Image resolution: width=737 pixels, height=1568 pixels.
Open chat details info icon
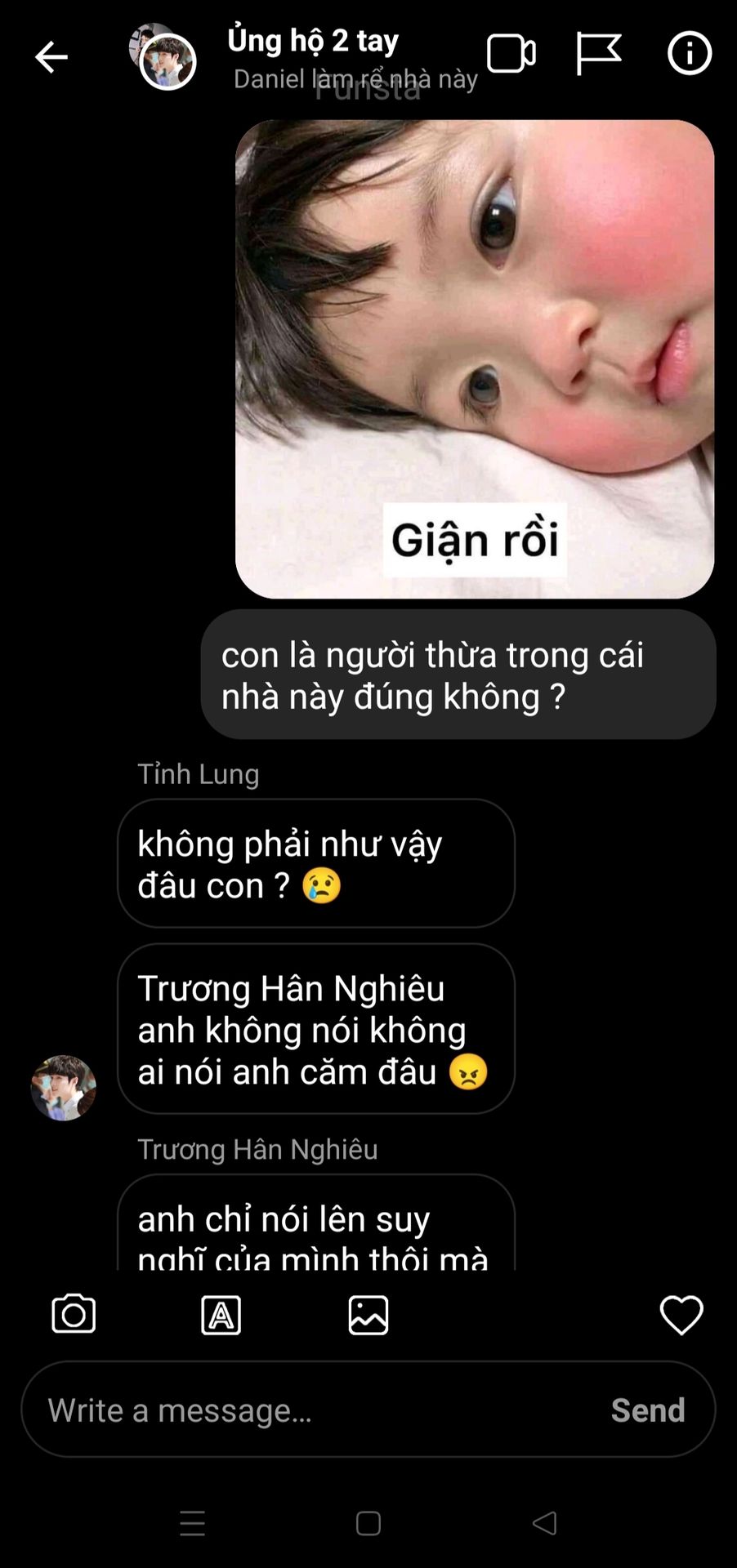tap(689, 54)
